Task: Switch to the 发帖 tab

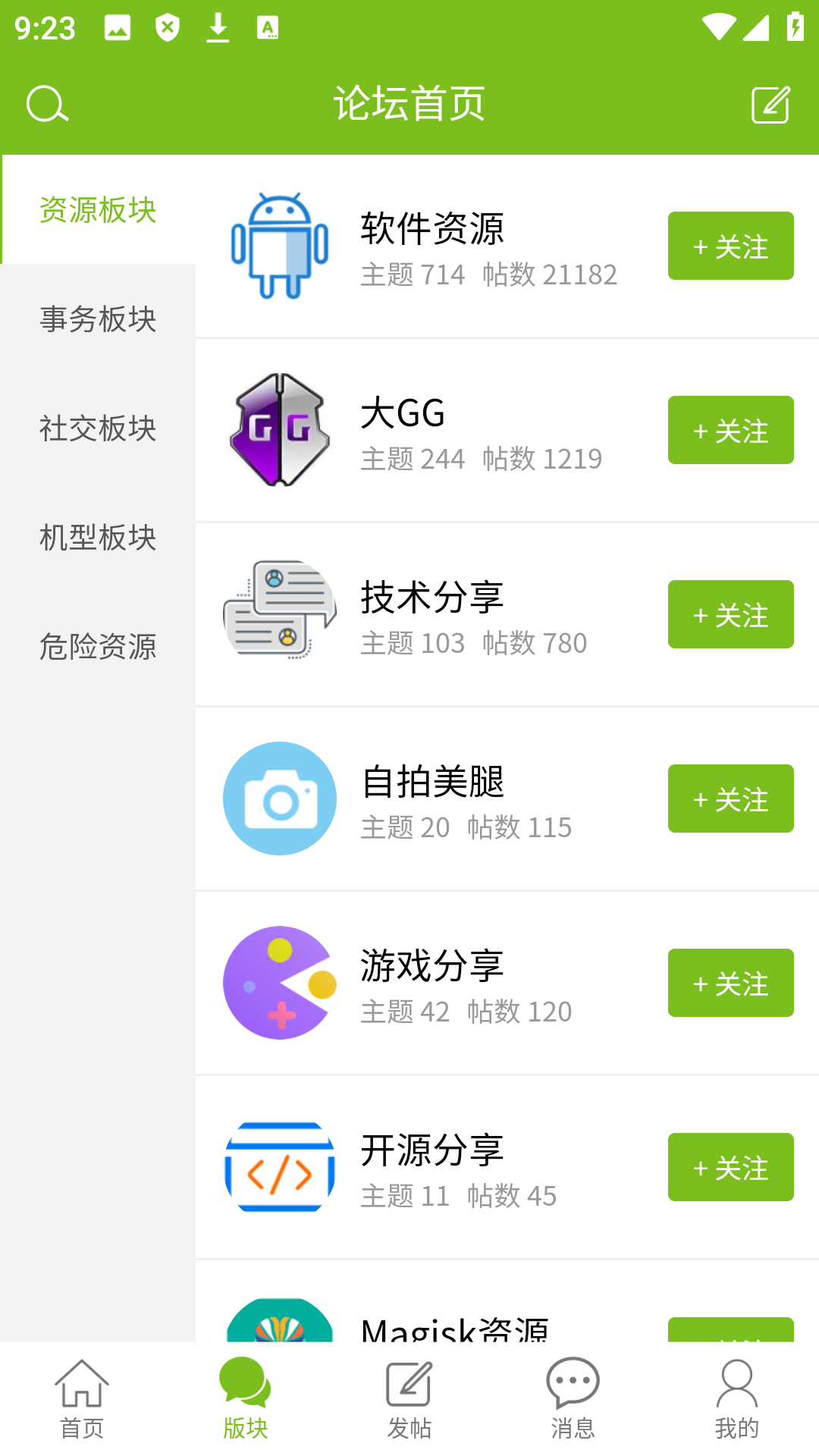Action: [x=409, y=1399]
